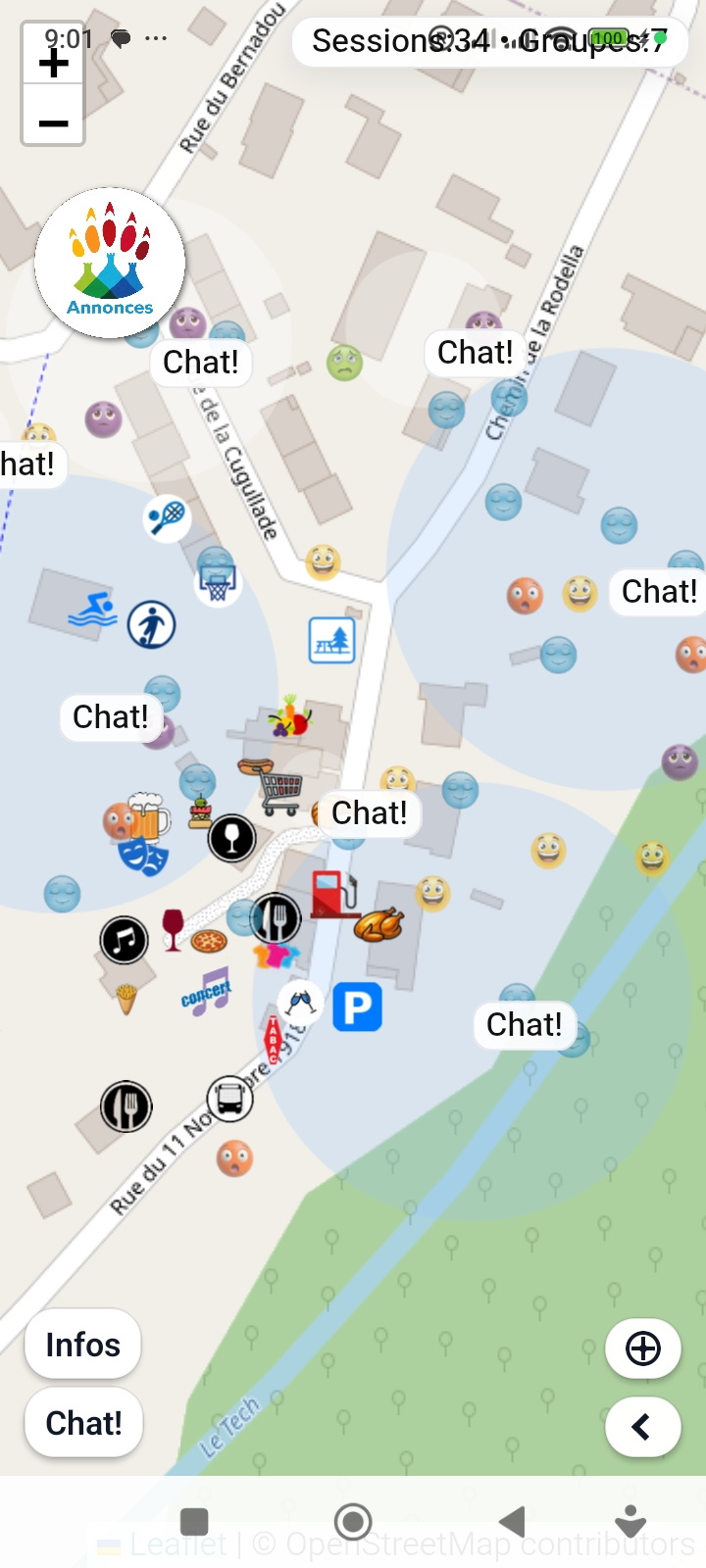Click the fork and knife restaurant icon
This screenshot has width=706, height=1568.
click(x=275, y=918)
